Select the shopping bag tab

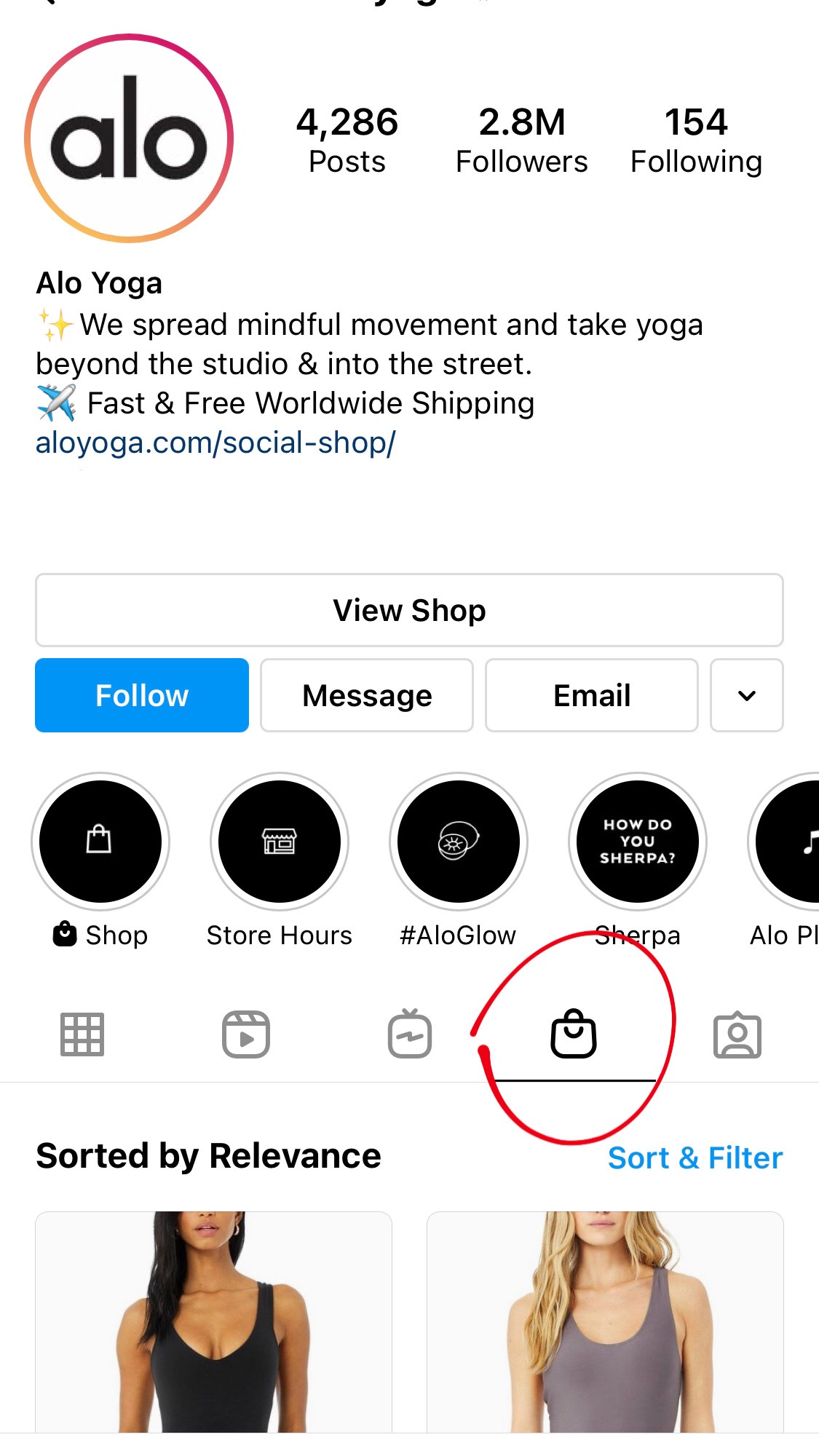[x=574, y=1034]
